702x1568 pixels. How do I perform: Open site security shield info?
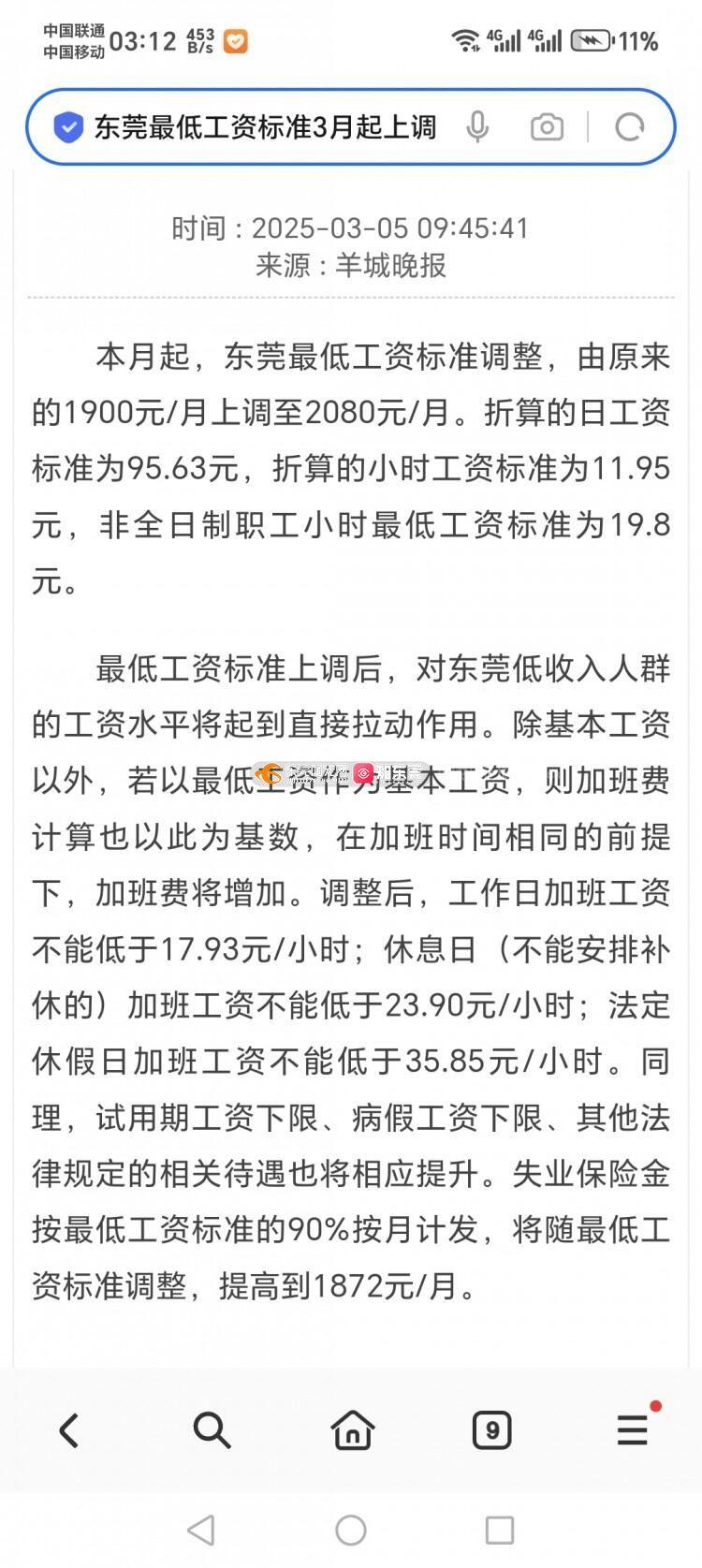point(68,126)
